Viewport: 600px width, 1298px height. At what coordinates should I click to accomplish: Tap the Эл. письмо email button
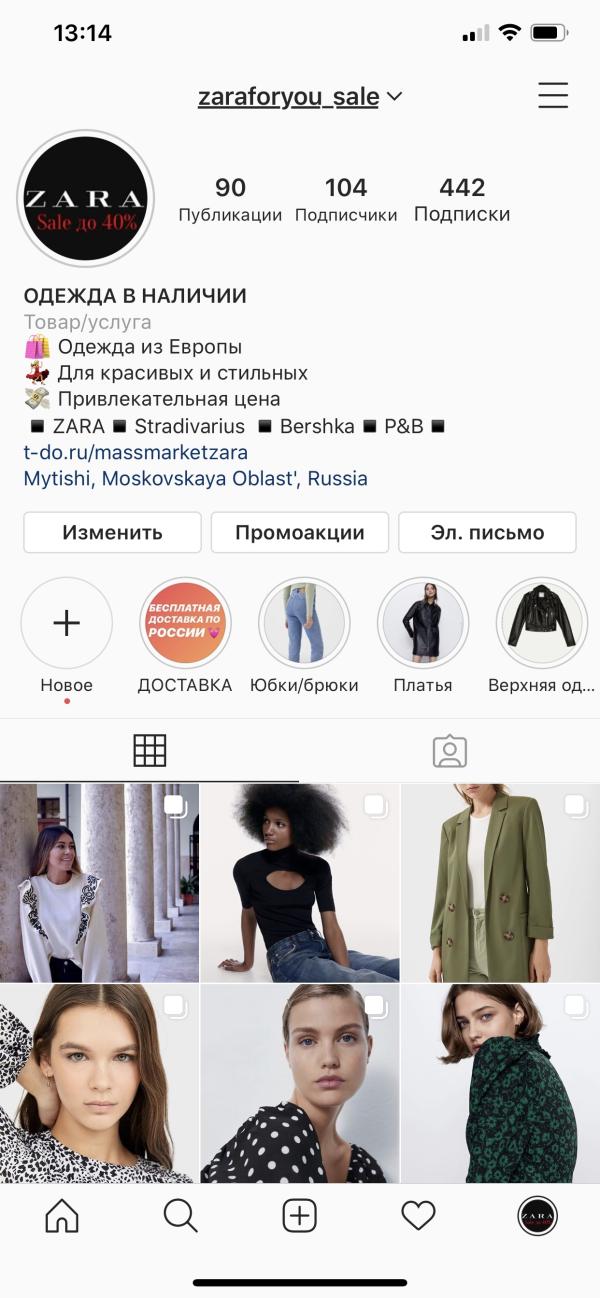point(487,532)
